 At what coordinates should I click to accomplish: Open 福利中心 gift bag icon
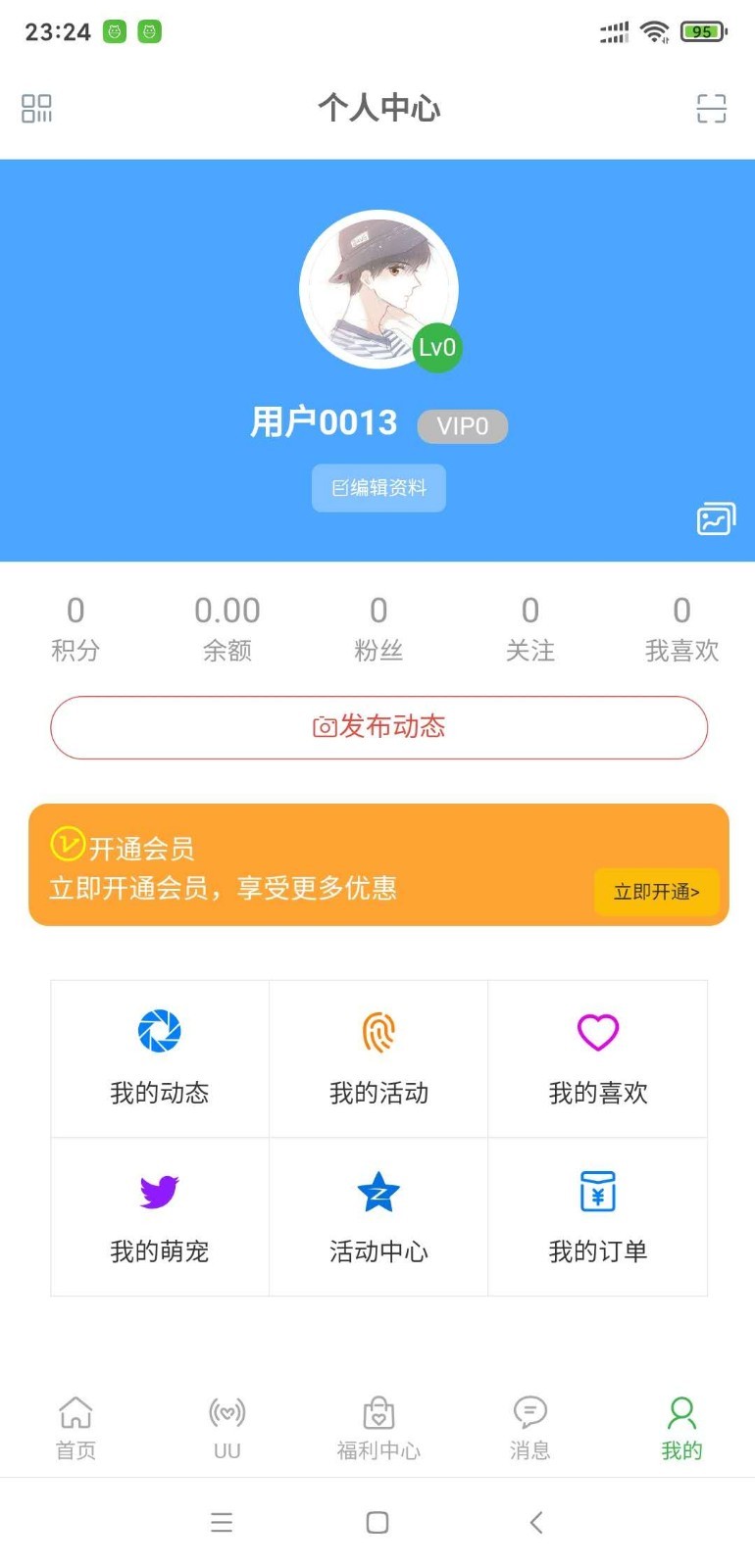click(x=377, y=1414)
